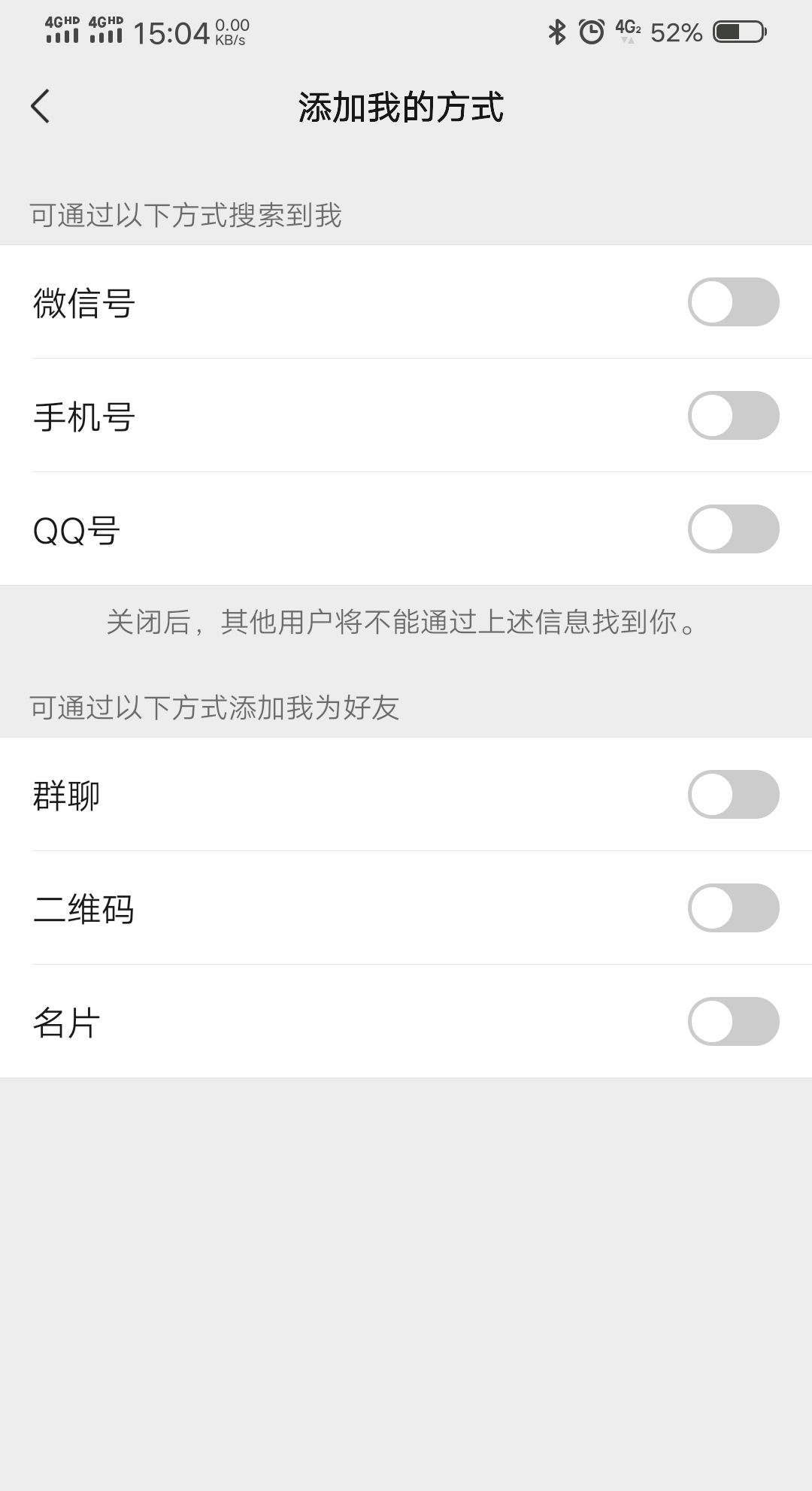Screen dimensions: 812x1491
Task: Click the network speed indicator showing 0.00 KB/s
Action: tap(231, 32)
